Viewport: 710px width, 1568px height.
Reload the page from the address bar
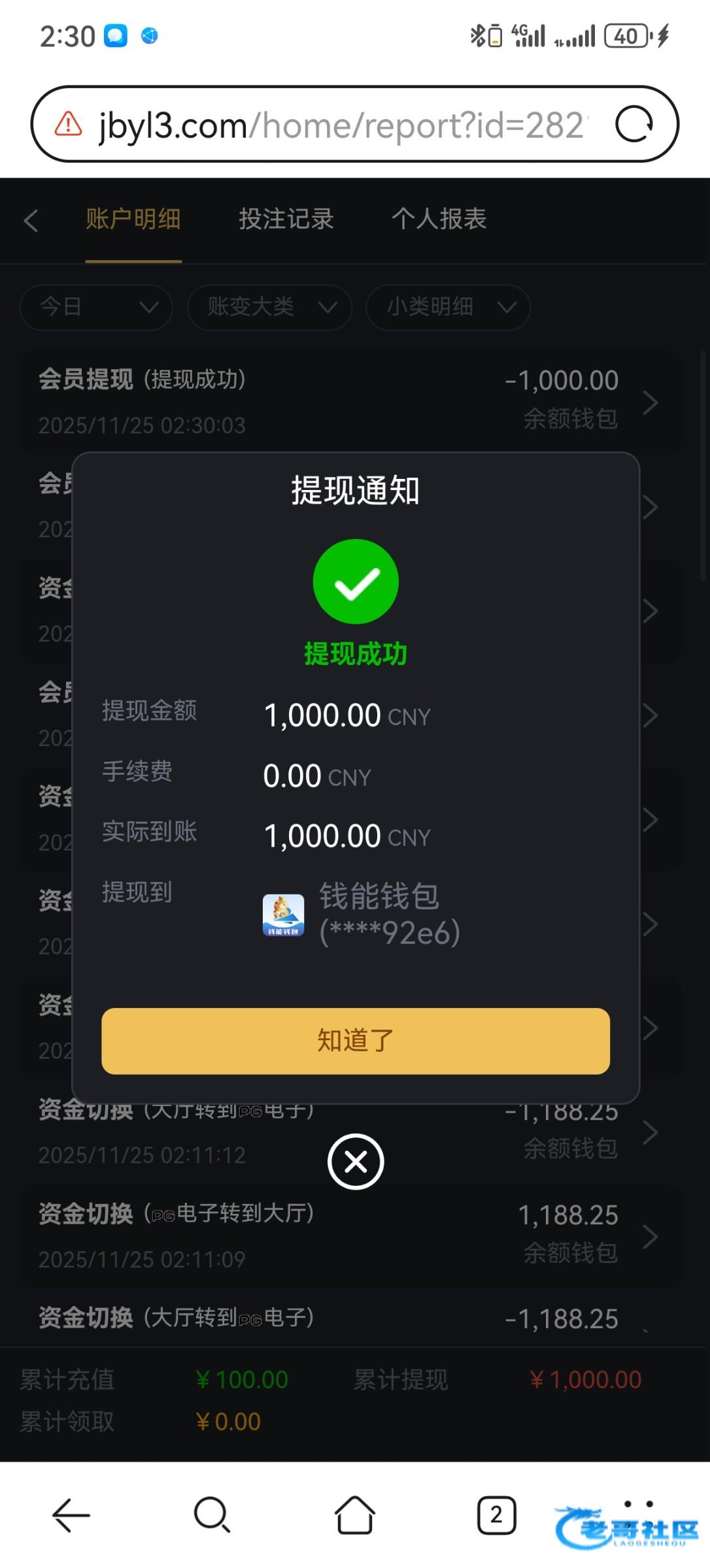(x=634, y=124)
